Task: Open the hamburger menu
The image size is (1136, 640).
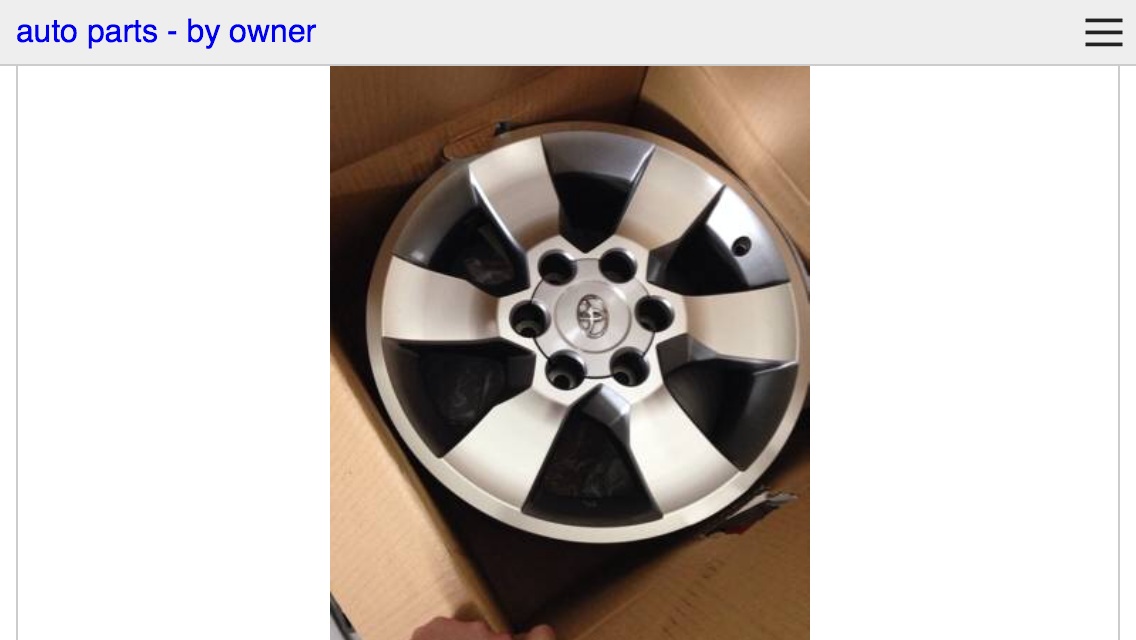Action: click(x=1103, y=33)
